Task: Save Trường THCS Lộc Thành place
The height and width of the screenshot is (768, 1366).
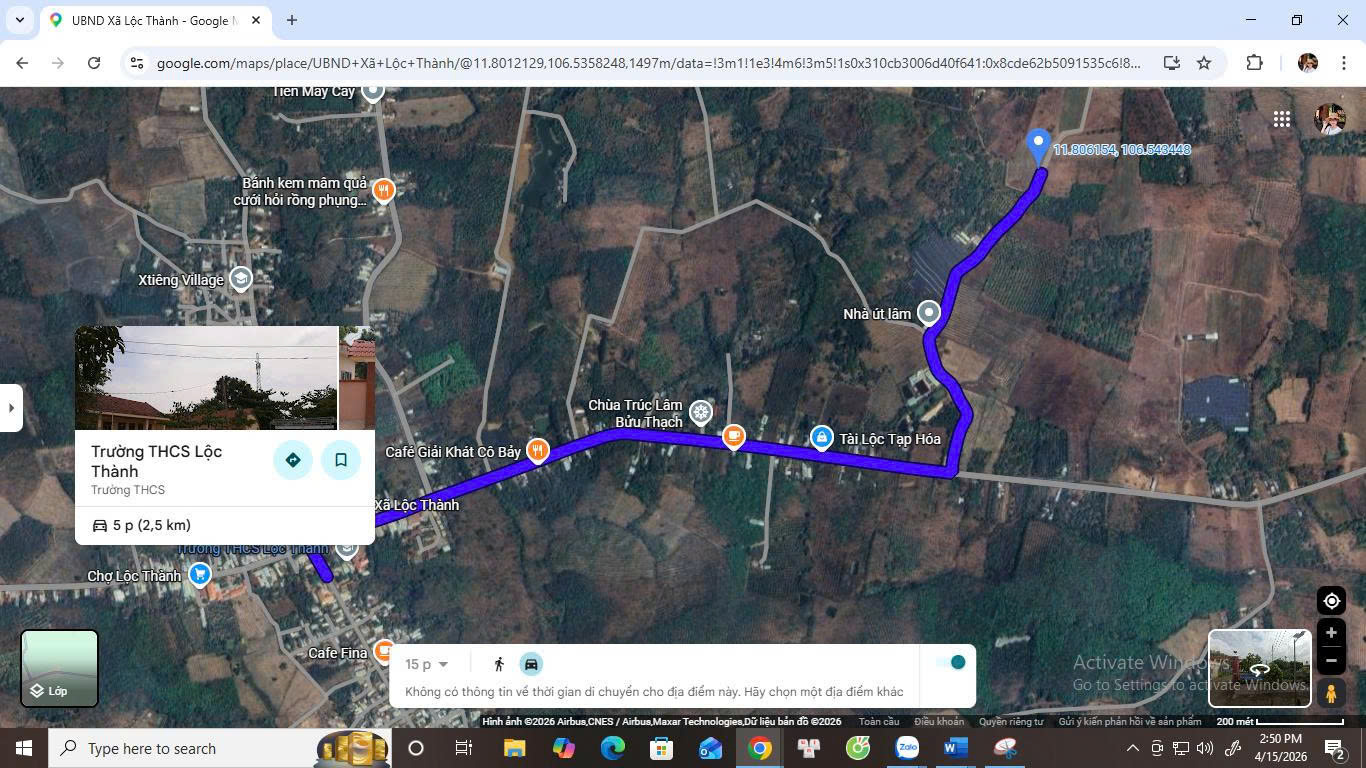Action: tap(341, 460)
